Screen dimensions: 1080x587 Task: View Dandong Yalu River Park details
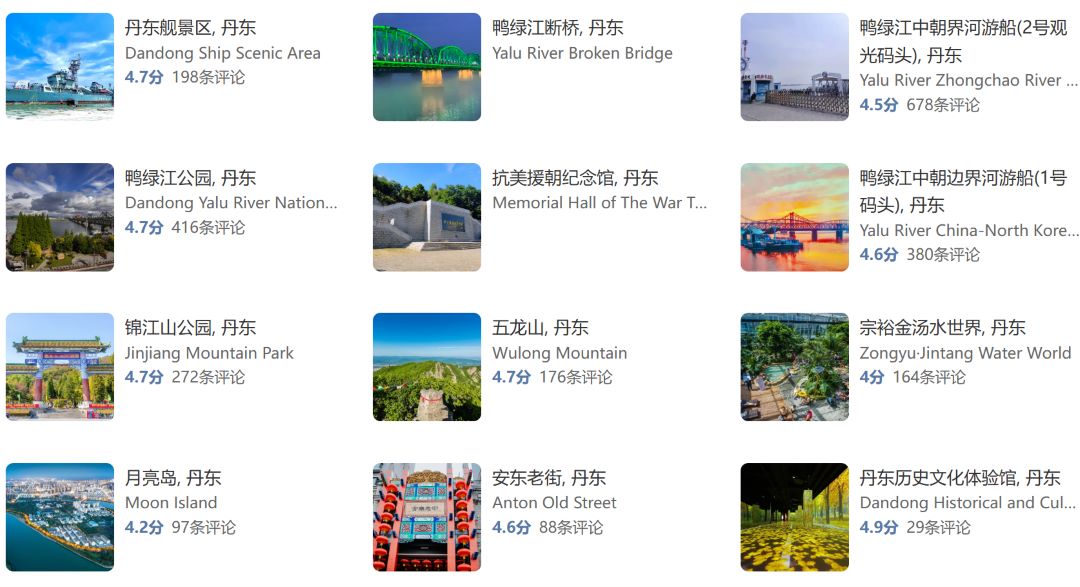190,178
